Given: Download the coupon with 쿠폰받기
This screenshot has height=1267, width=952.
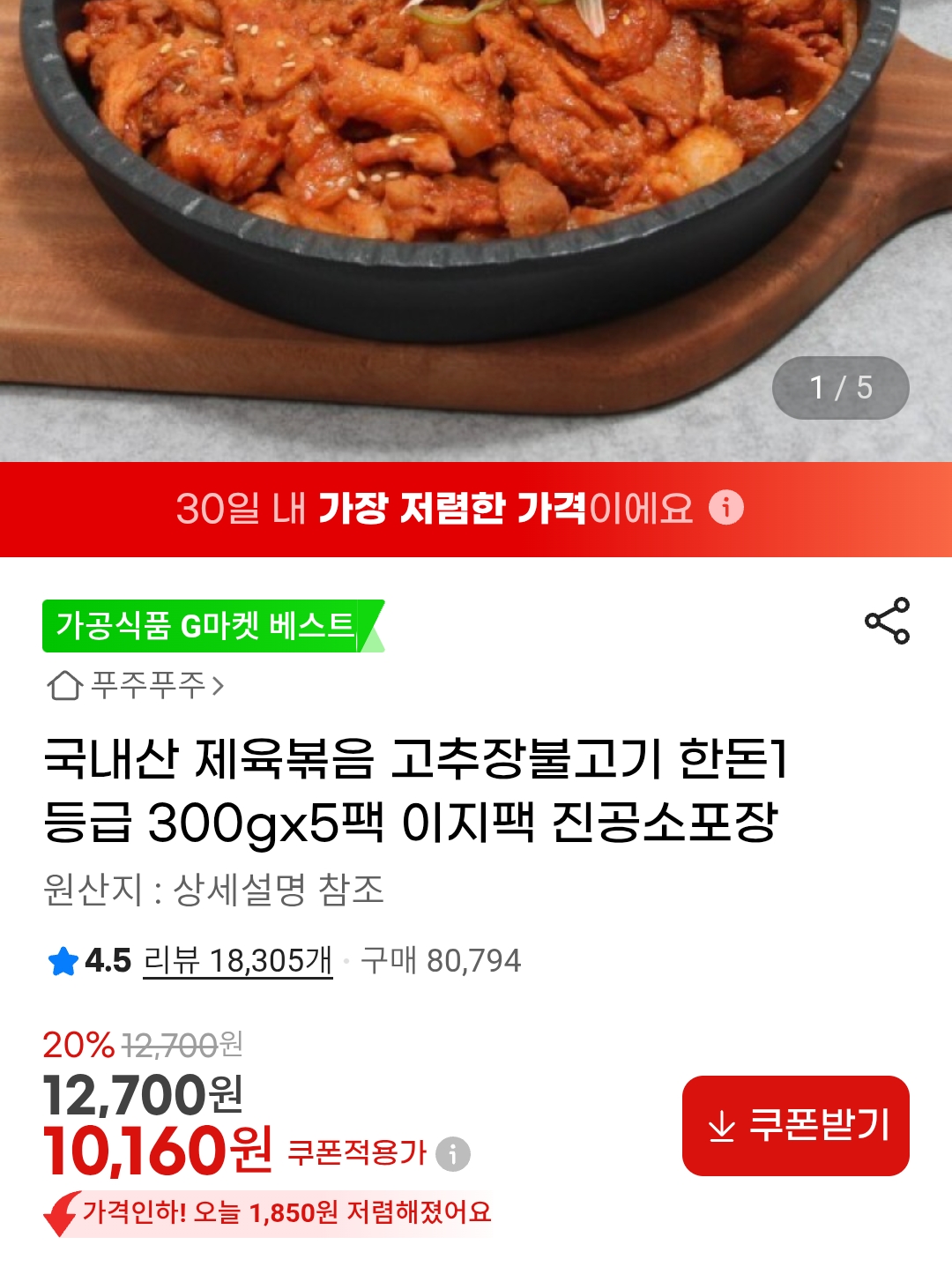Looking at the screenshot, I should [795, 1125].
